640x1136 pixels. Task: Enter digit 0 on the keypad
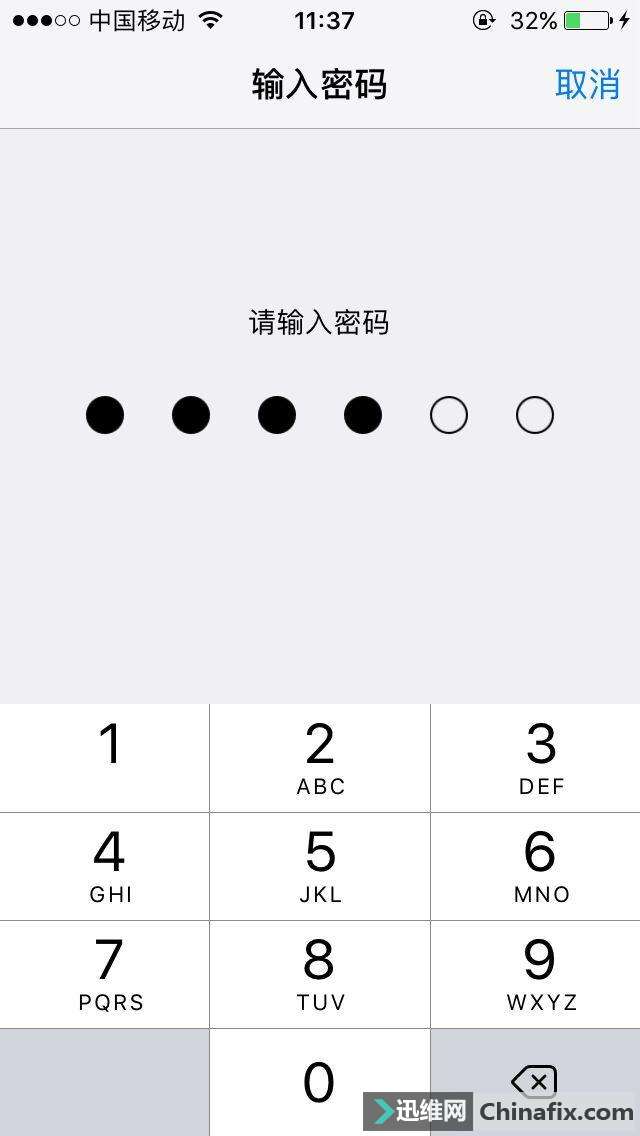pos(320,1082)
